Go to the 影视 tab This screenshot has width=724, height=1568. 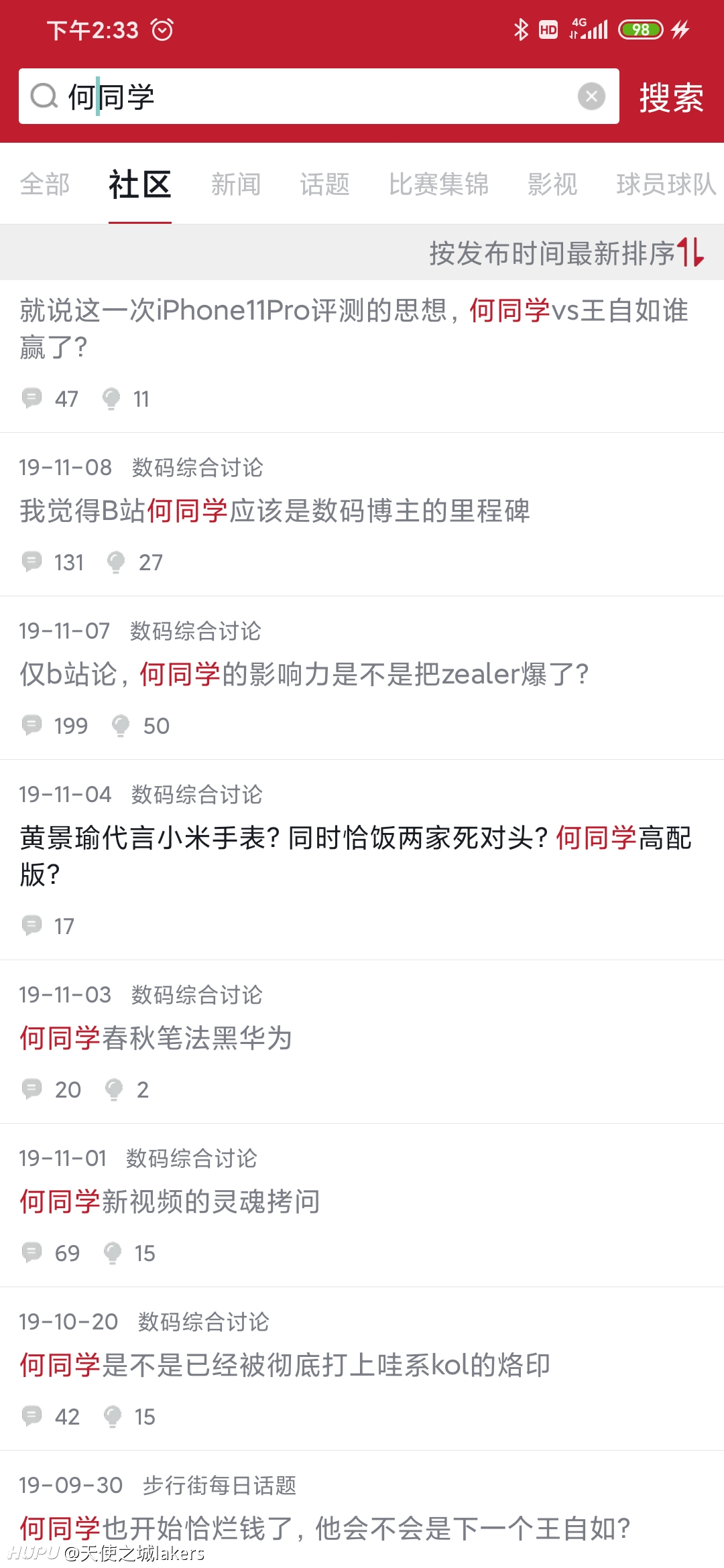point(552,184)
